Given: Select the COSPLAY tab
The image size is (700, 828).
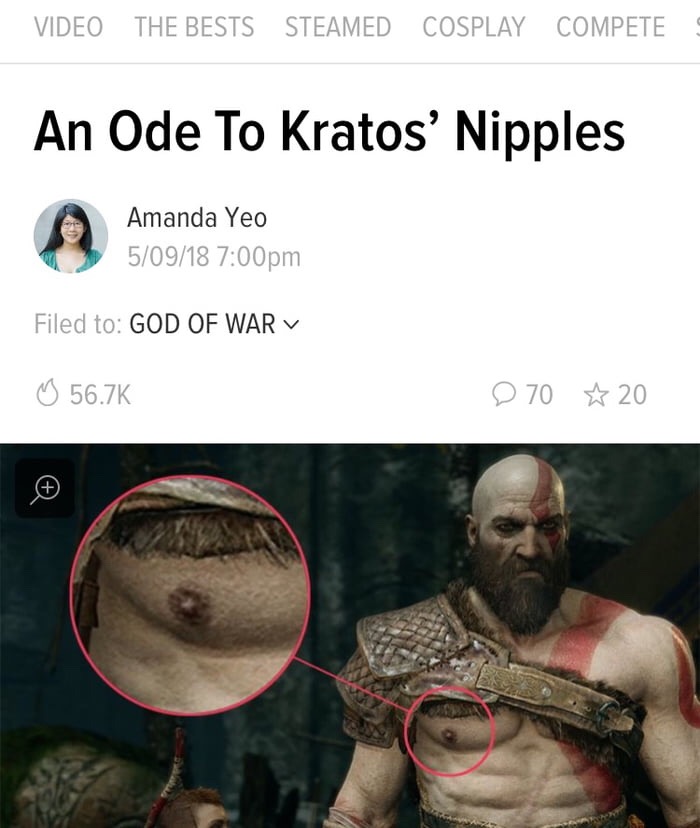Looking at the screenshot, I should 473,27.
